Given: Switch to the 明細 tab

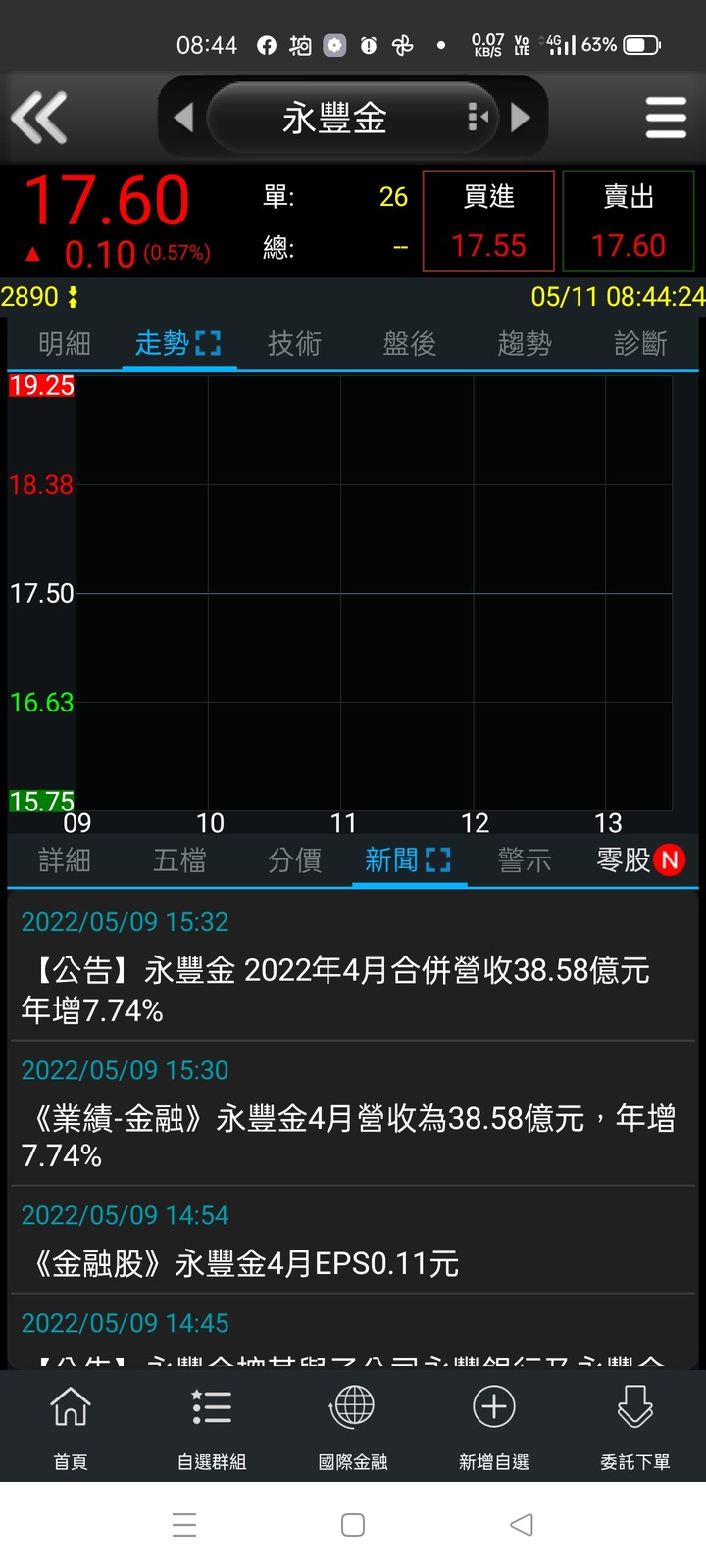Looking at the screenshot, I should tap(65, 344).
